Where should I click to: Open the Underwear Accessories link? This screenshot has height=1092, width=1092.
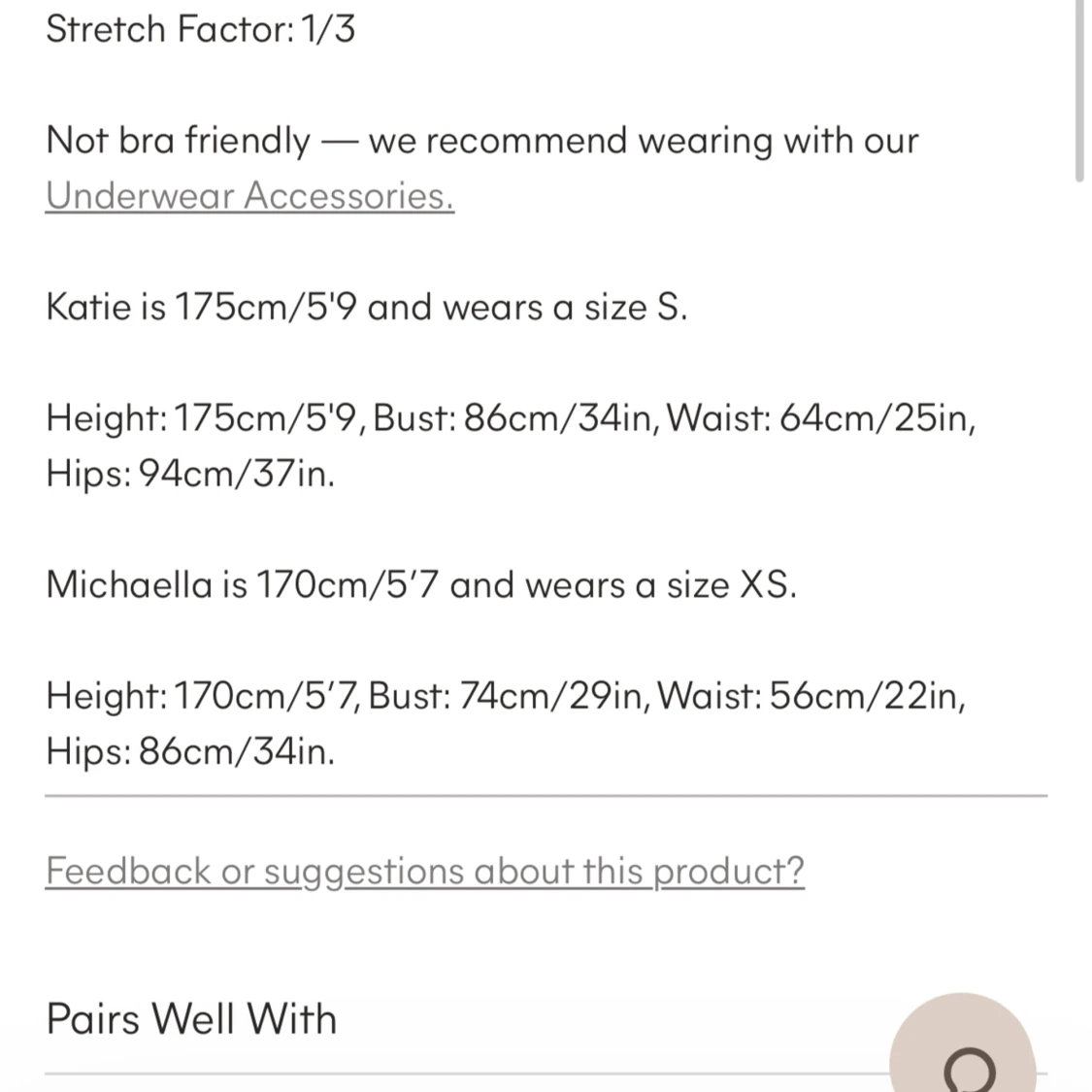point(249,195)
